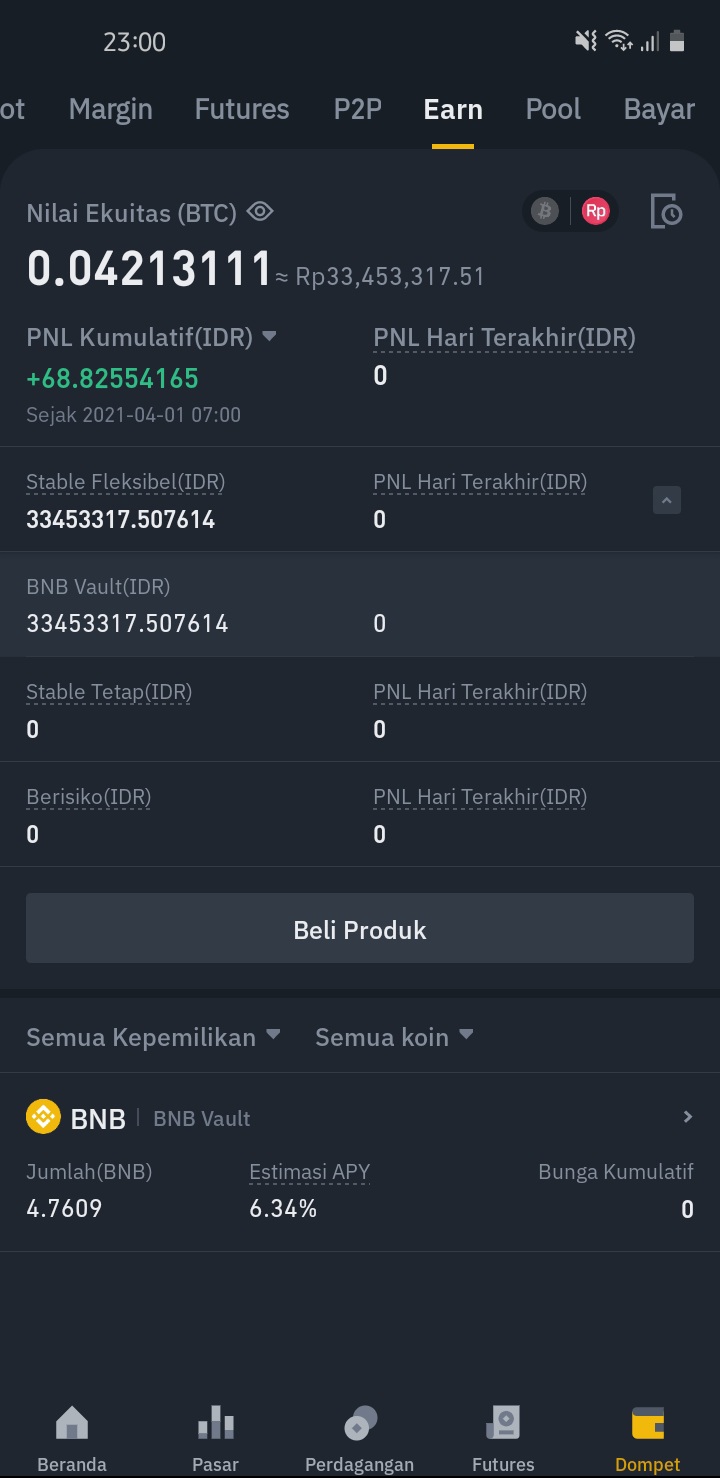The width and height of the screenshot is (720, 1478).
Task: Collapse the Stable Fleksibel section
Action: pos(667,500)
